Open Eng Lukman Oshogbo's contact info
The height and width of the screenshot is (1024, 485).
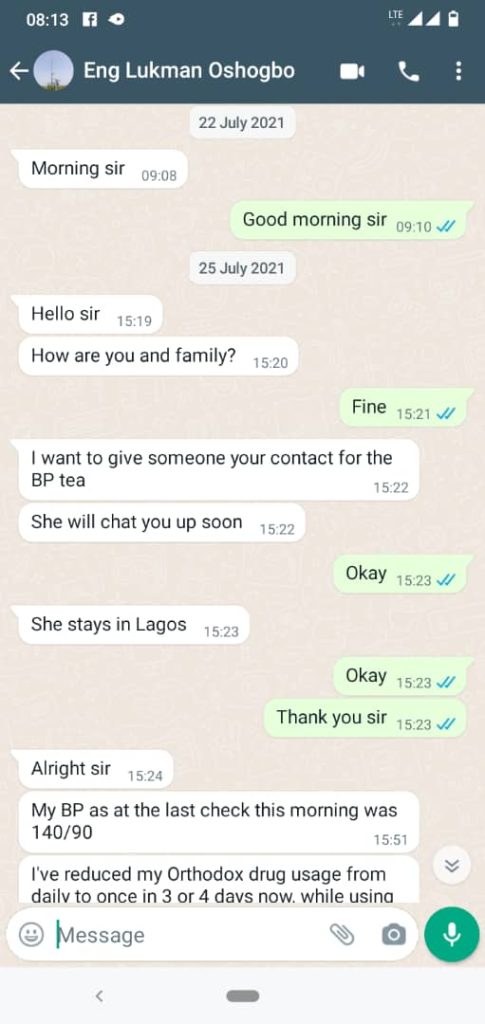click(x=189, y=71)
